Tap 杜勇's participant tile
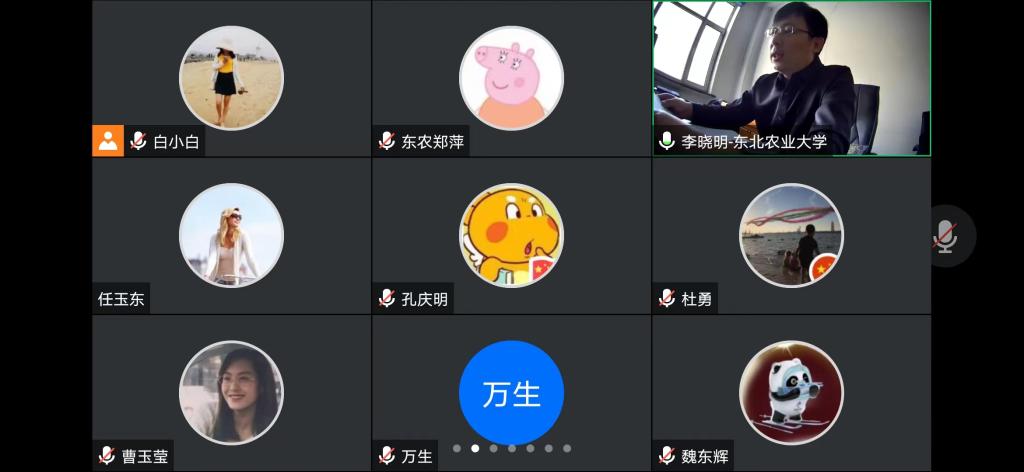 pyautogui.click(x=791, y=236)
